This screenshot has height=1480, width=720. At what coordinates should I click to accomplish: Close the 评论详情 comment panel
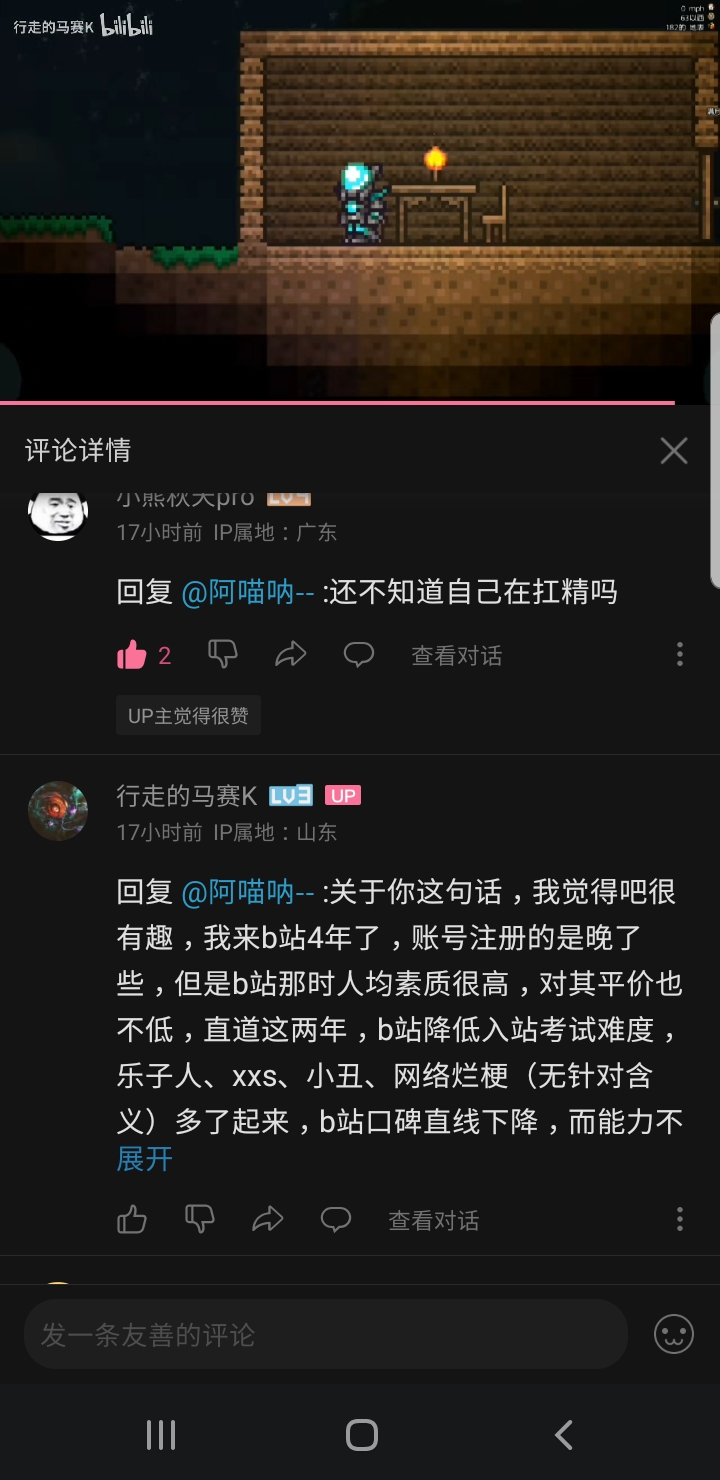tap(674, 451)
